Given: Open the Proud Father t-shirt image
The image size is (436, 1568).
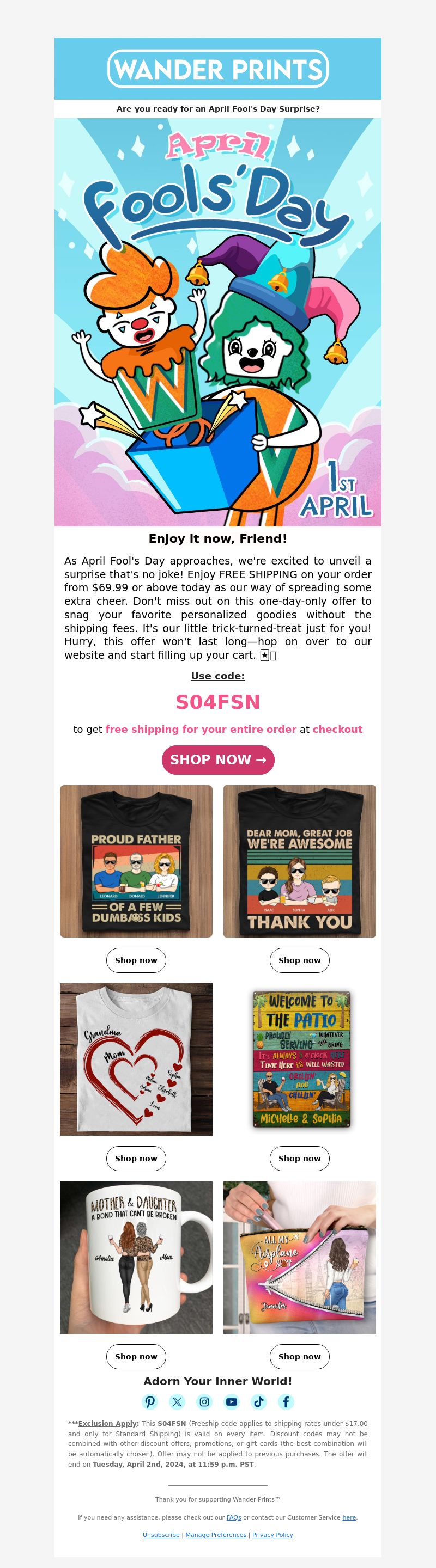Looking at the screenshot, I should 136,861.
